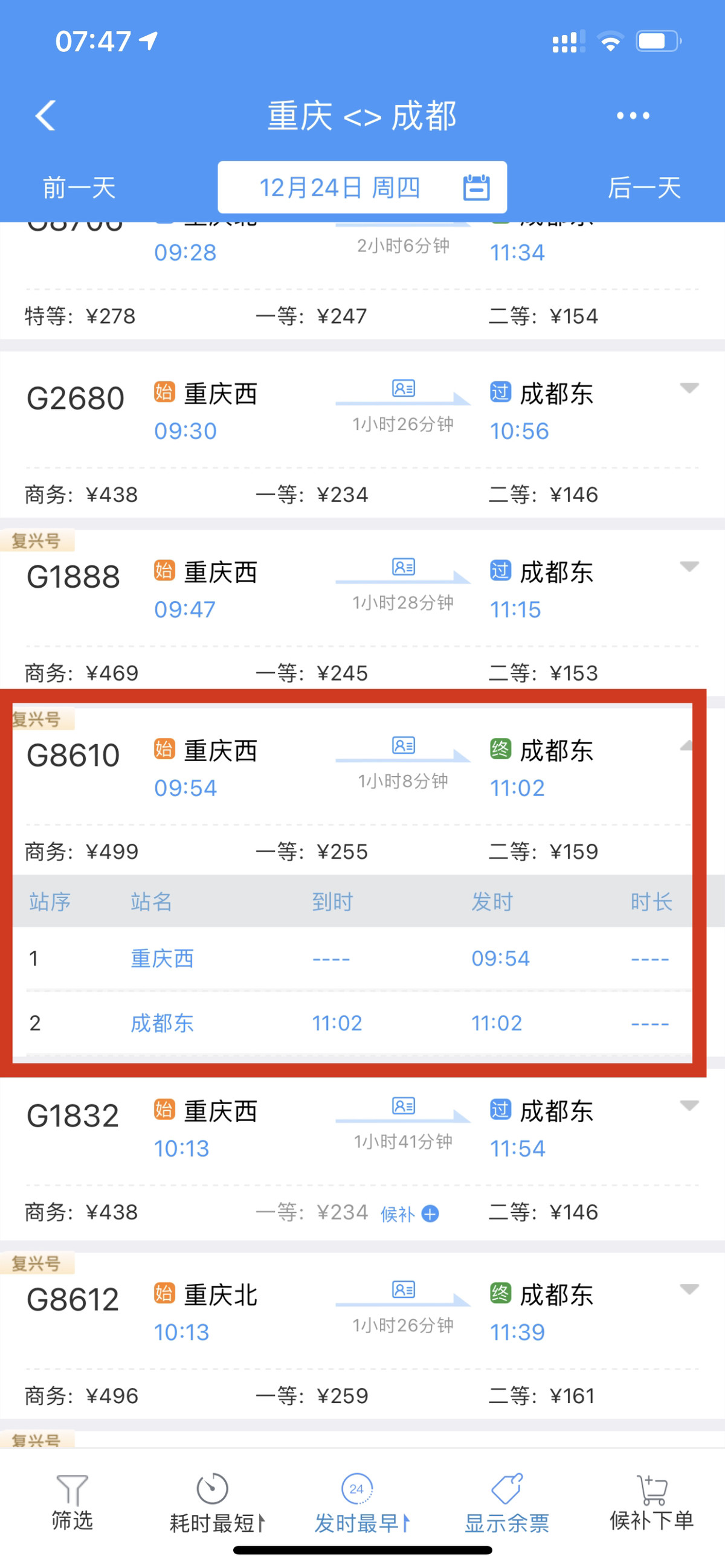Open the 筛选 filter options

click(x=72, y=1503)
